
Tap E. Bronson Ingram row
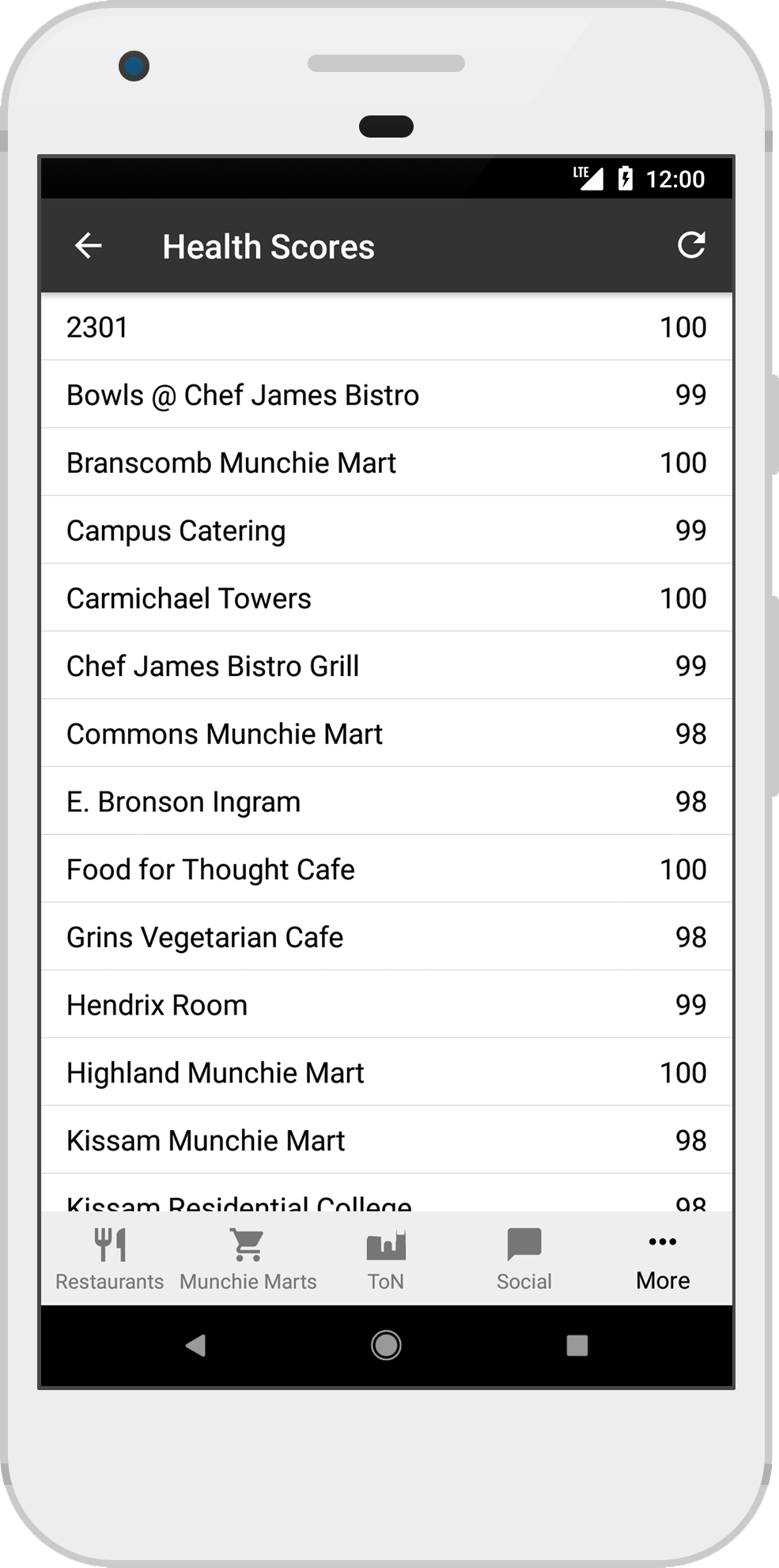[x=387, y=802]
